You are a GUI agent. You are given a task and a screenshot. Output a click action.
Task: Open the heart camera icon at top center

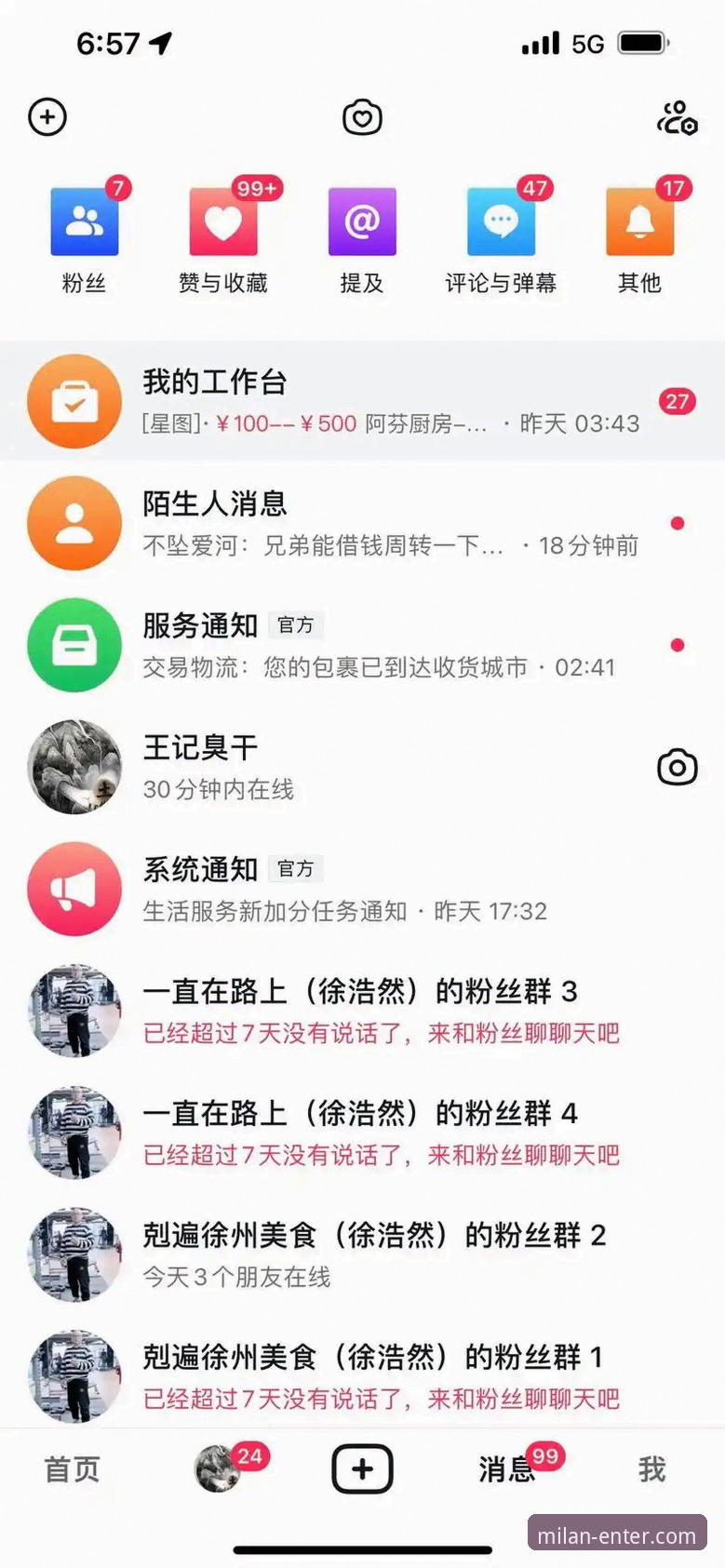click(x=362, y=116)
